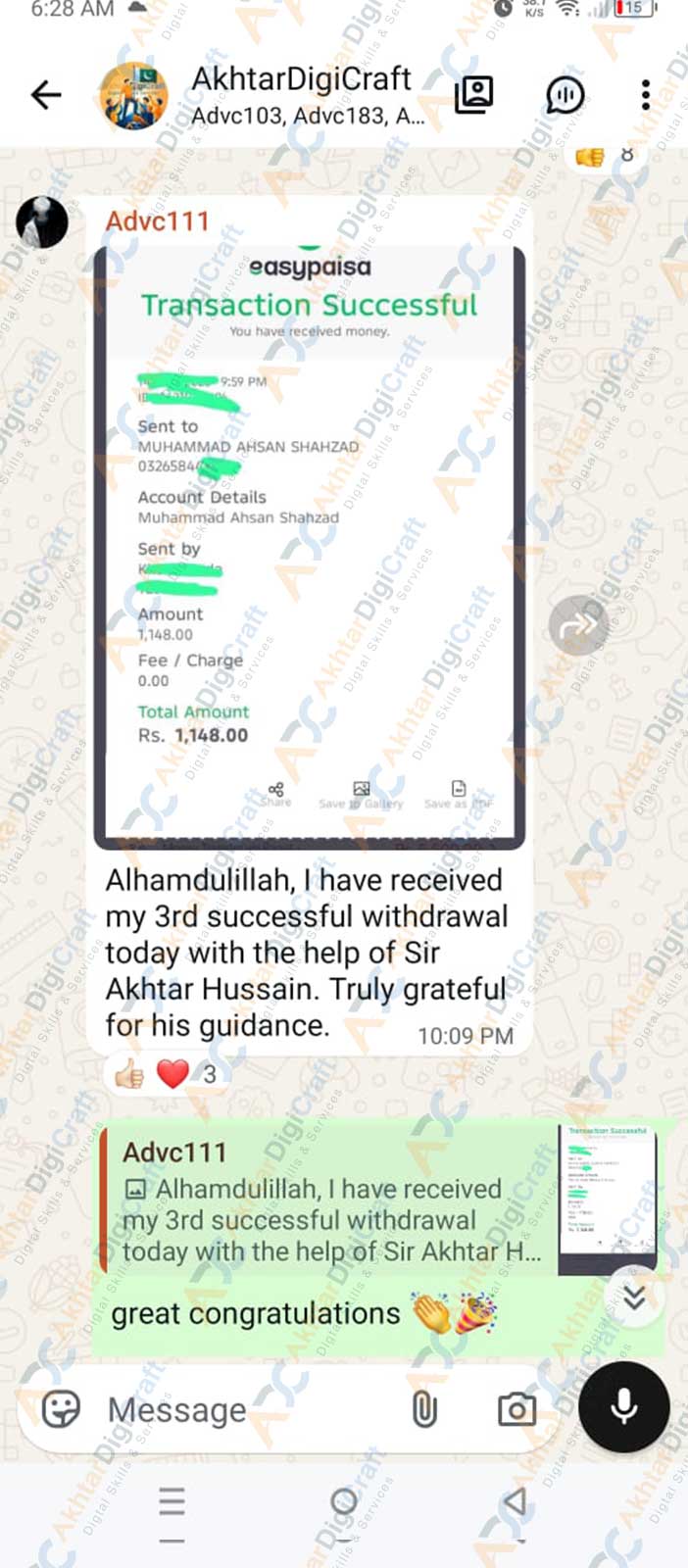Image resolution: width=688 pixels, height=1568 pixels.
Task: Jump to latest messages with down arrow
Action: pos(634,1298)
